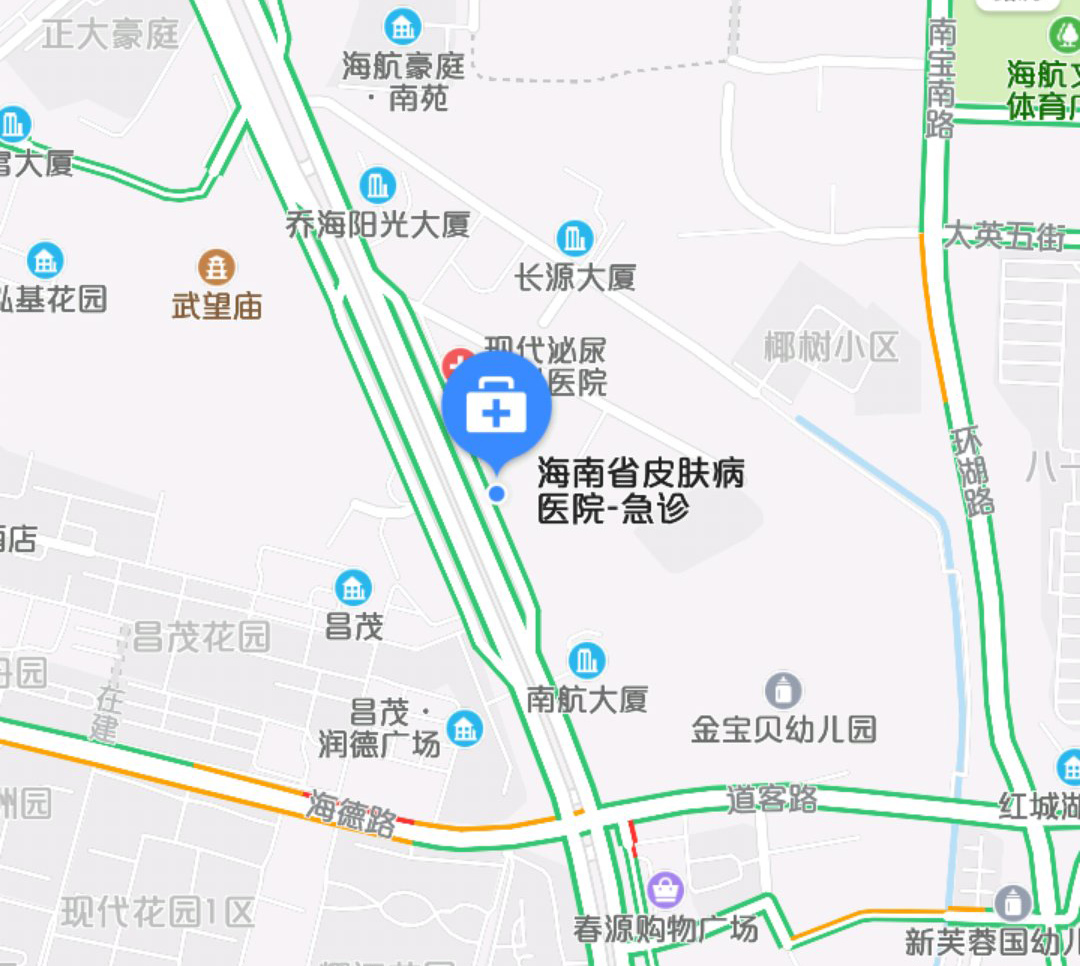Select the 昌茂 residential marker
This screenshot has width=1080, height=966.
click(353, 587)
